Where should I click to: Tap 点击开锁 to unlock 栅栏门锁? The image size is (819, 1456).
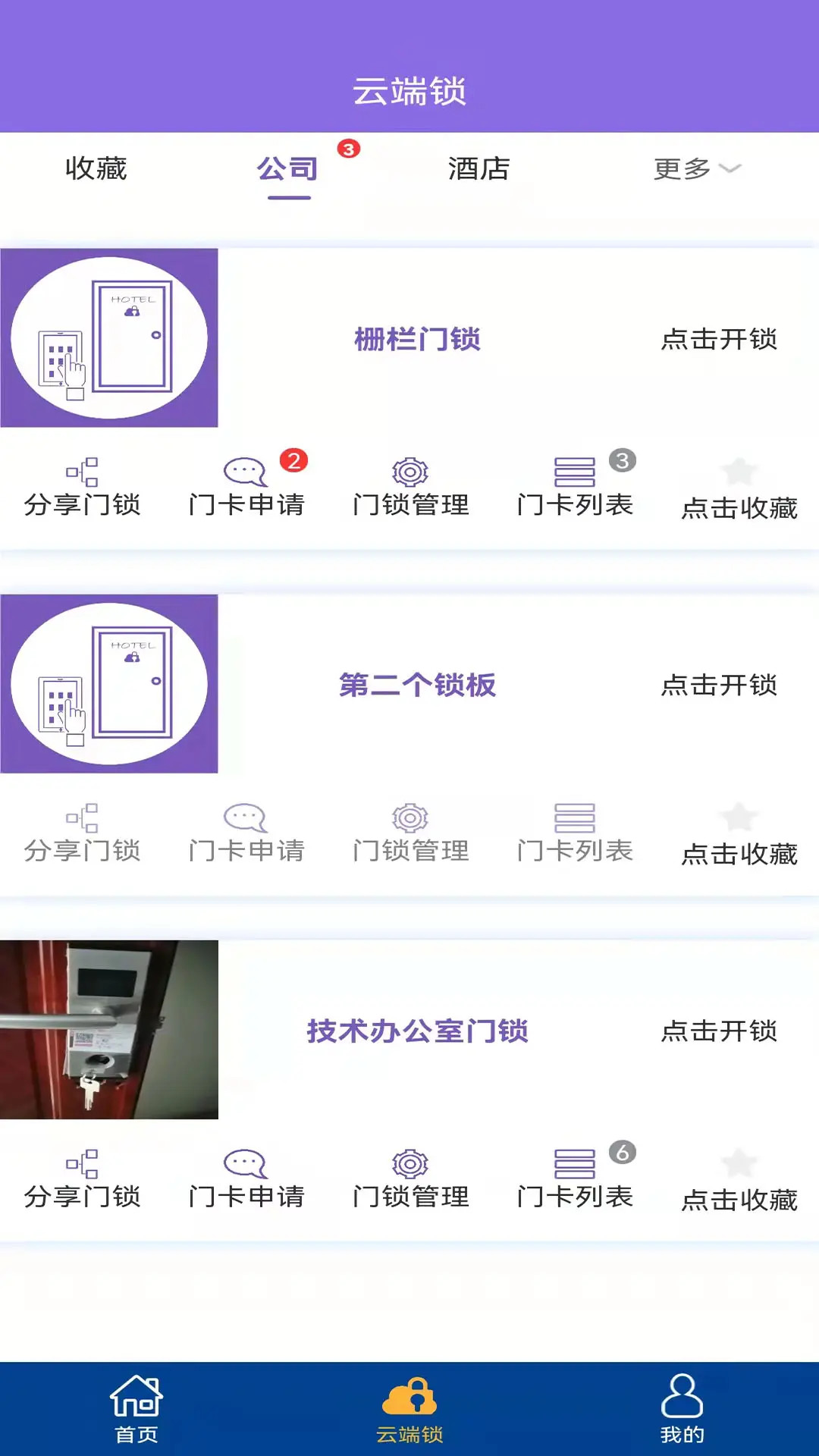tap(719, 341)
